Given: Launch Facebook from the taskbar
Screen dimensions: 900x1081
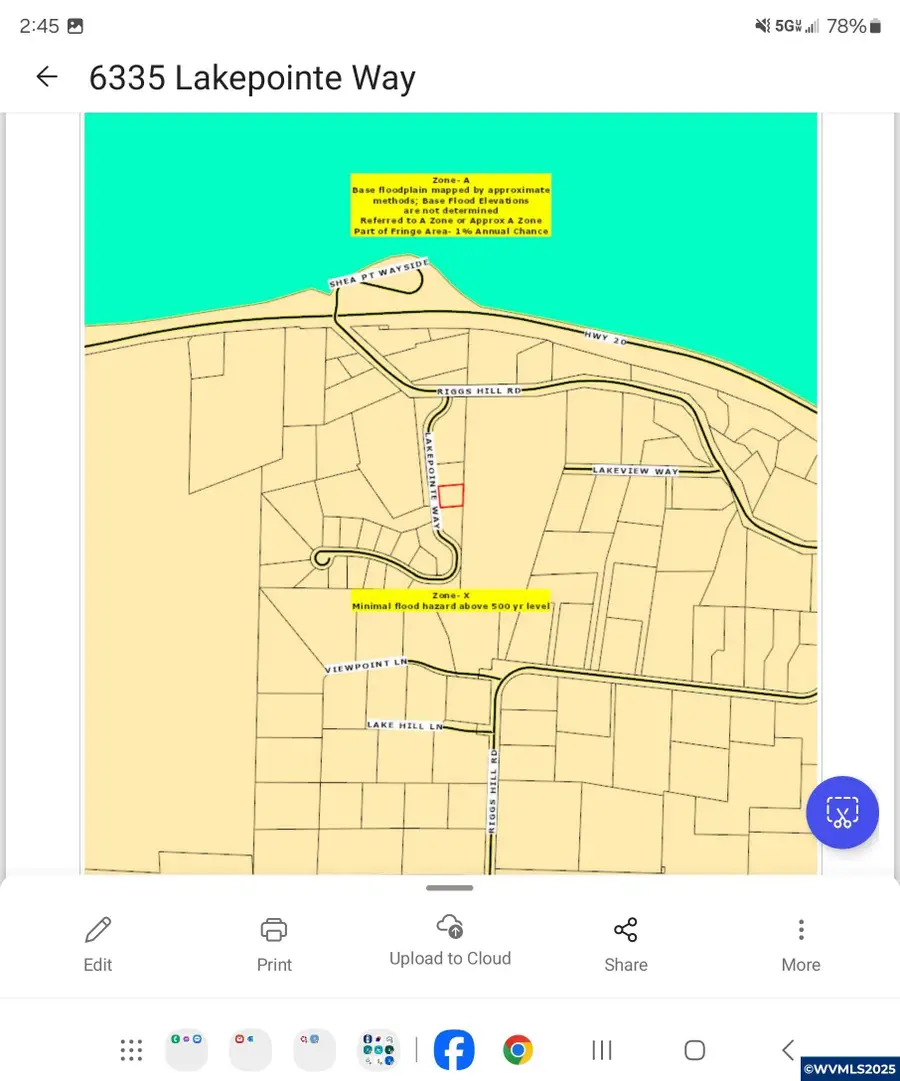Looking at the screenshot, I should pyautogui.click(x=454, y=1050).
